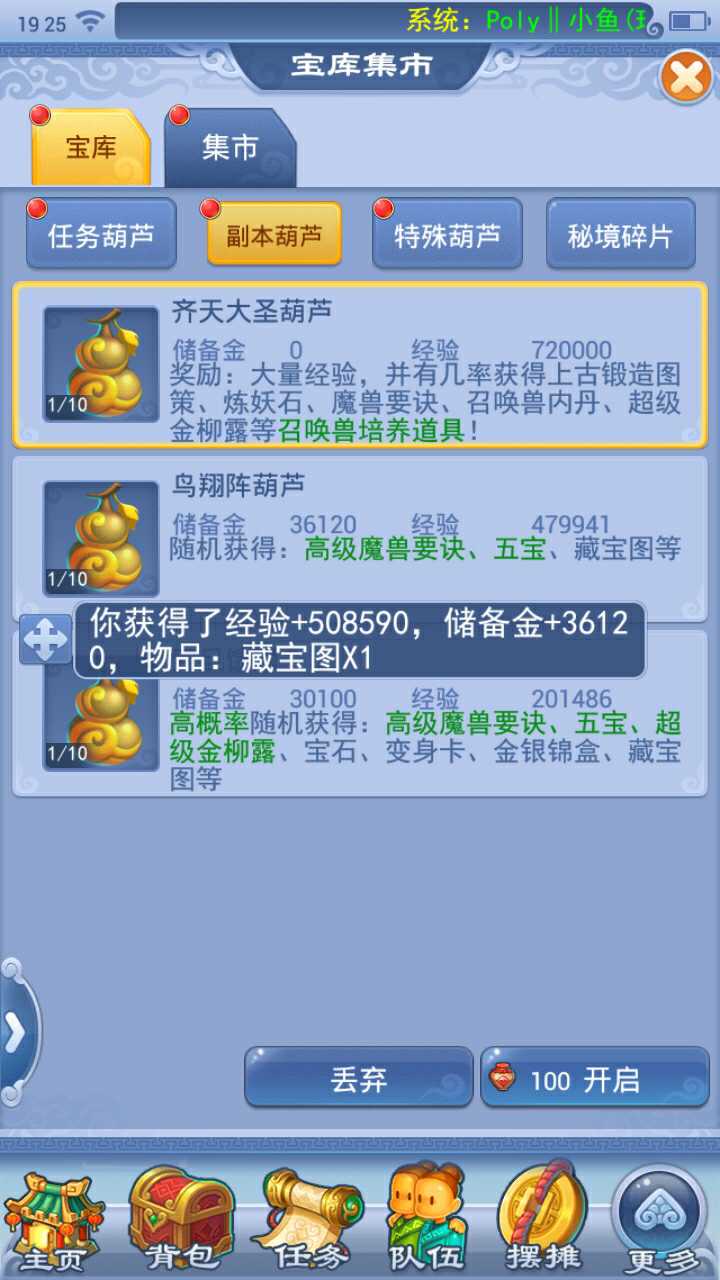Screen dimensions: 720x1280
Task: Select the 特殊葫芦 category
Action: click(447, 236)
